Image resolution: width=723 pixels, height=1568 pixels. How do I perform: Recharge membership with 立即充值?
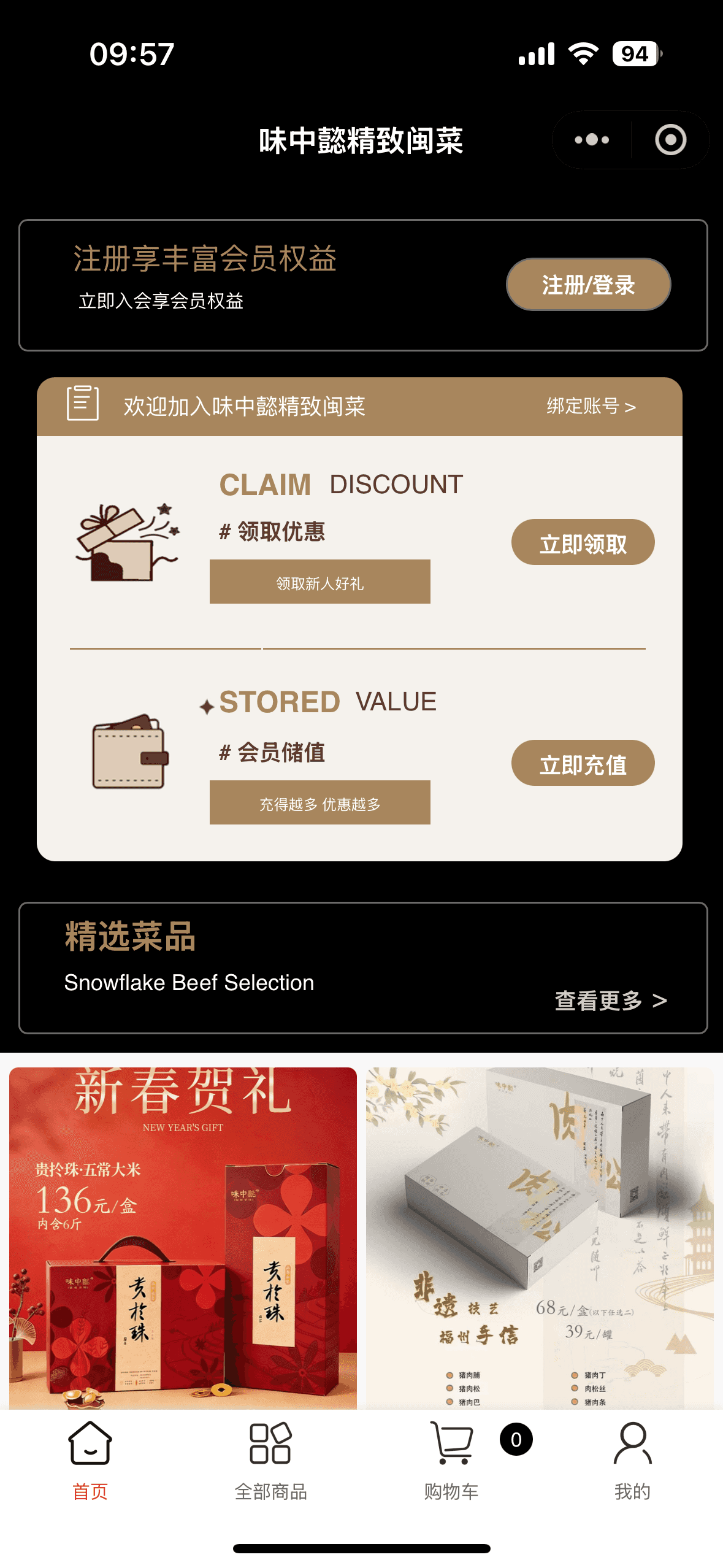583,764
